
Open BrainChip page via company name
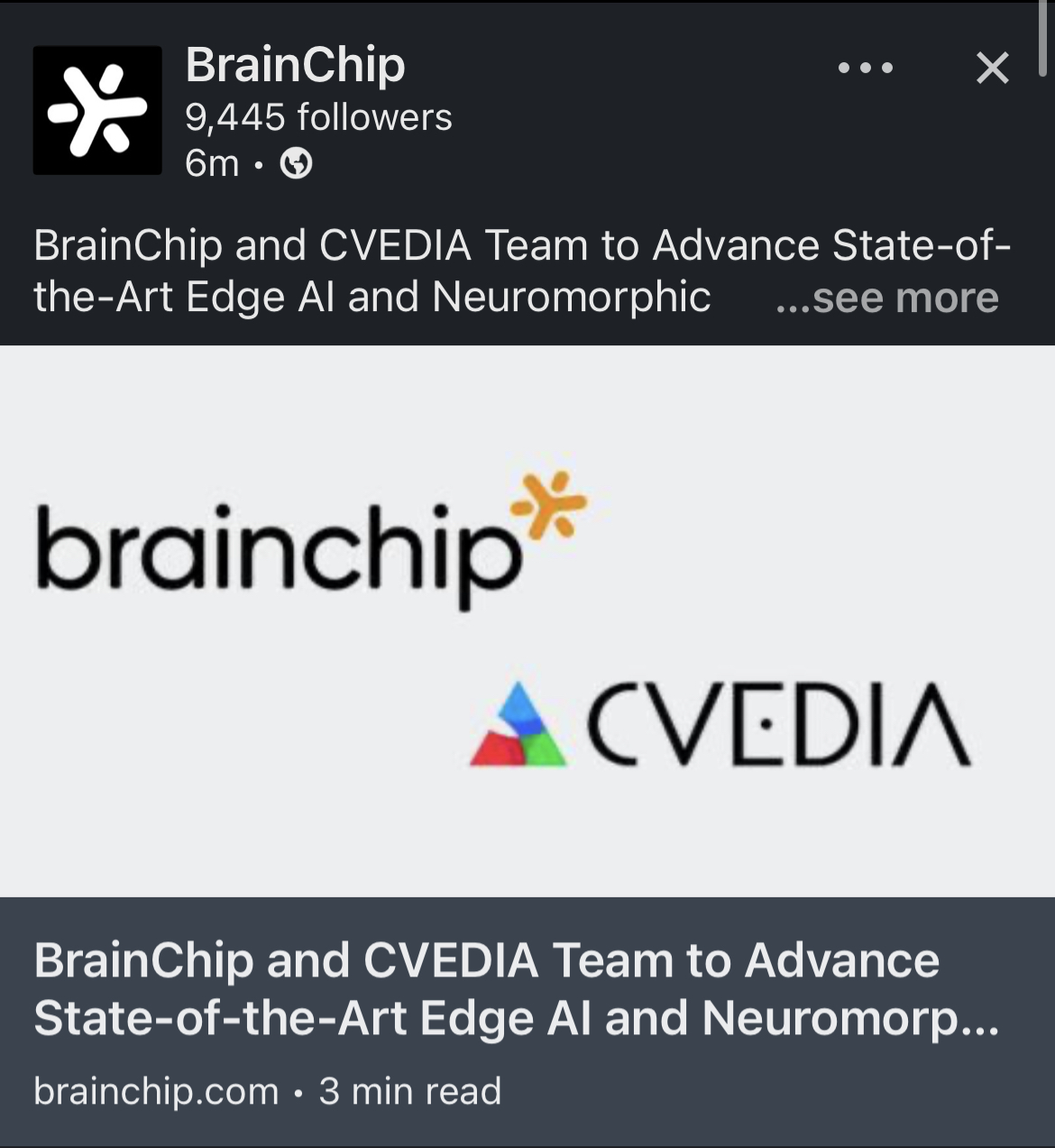tap(295, 65)
